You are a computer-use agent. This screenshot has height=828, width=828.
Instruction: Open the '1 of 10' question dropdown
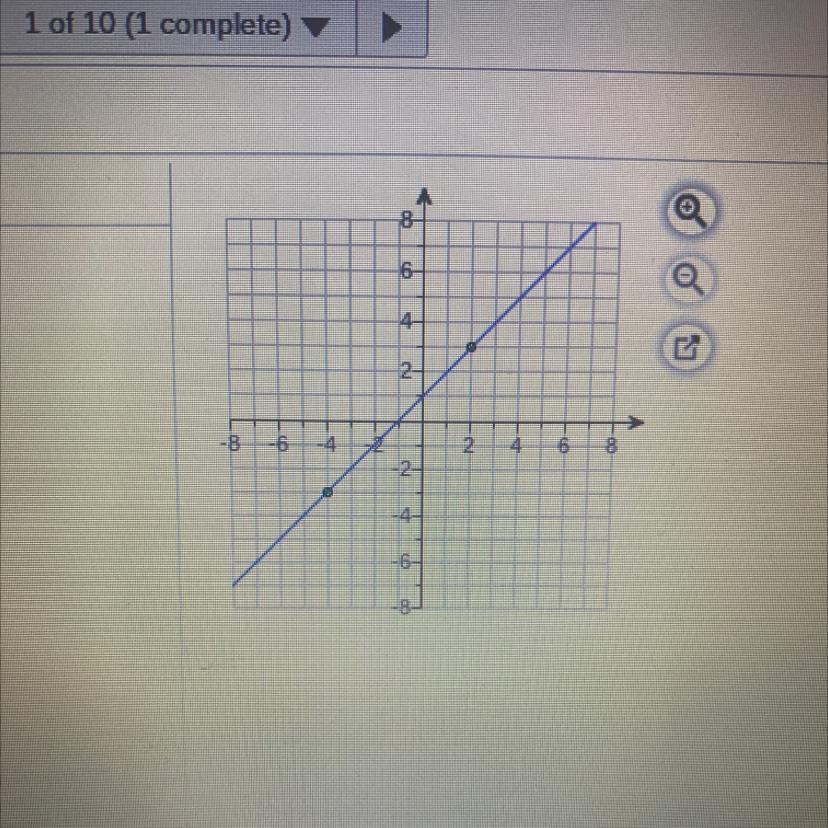[177, 25]
